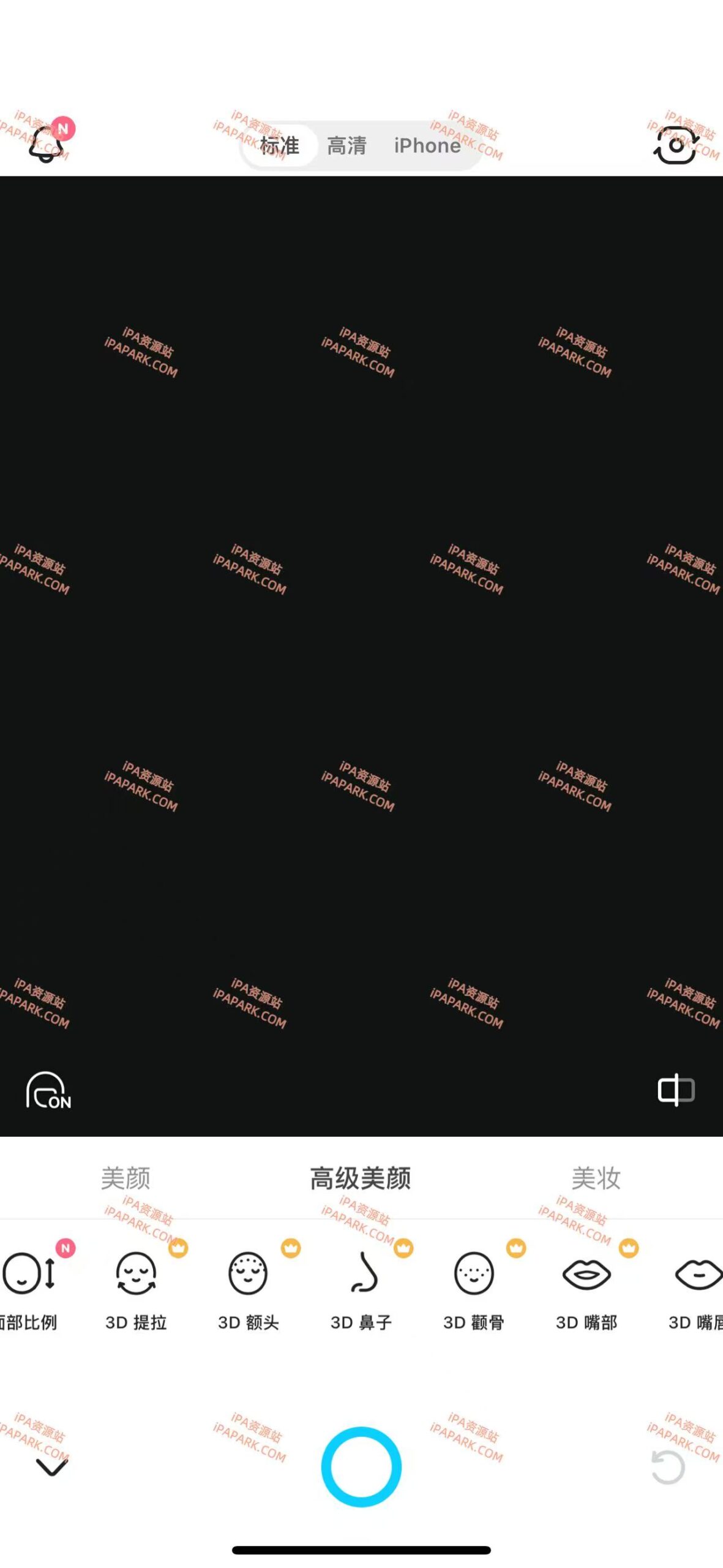Flip the camera

(x=675, y=145)
